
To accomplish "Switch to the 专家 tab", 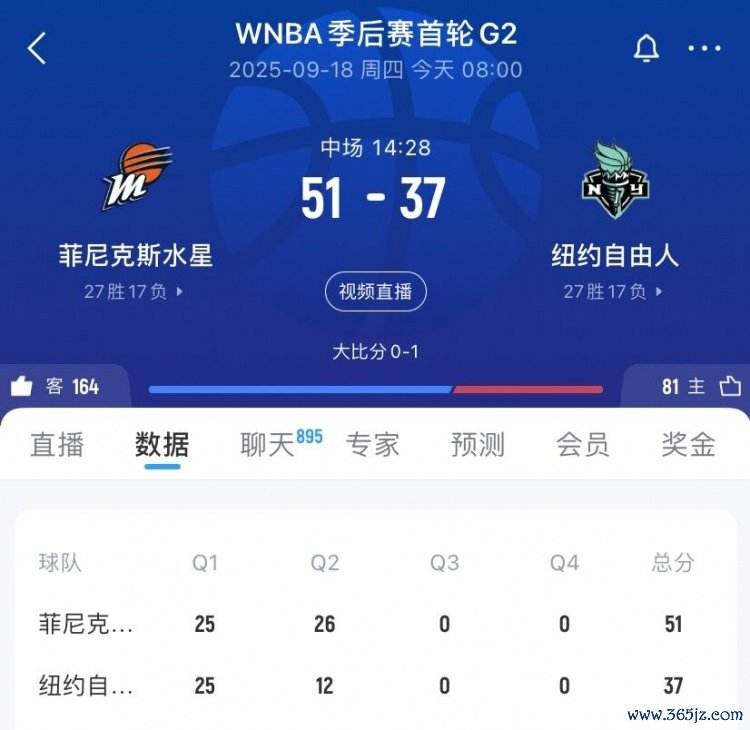I will 372,445.
